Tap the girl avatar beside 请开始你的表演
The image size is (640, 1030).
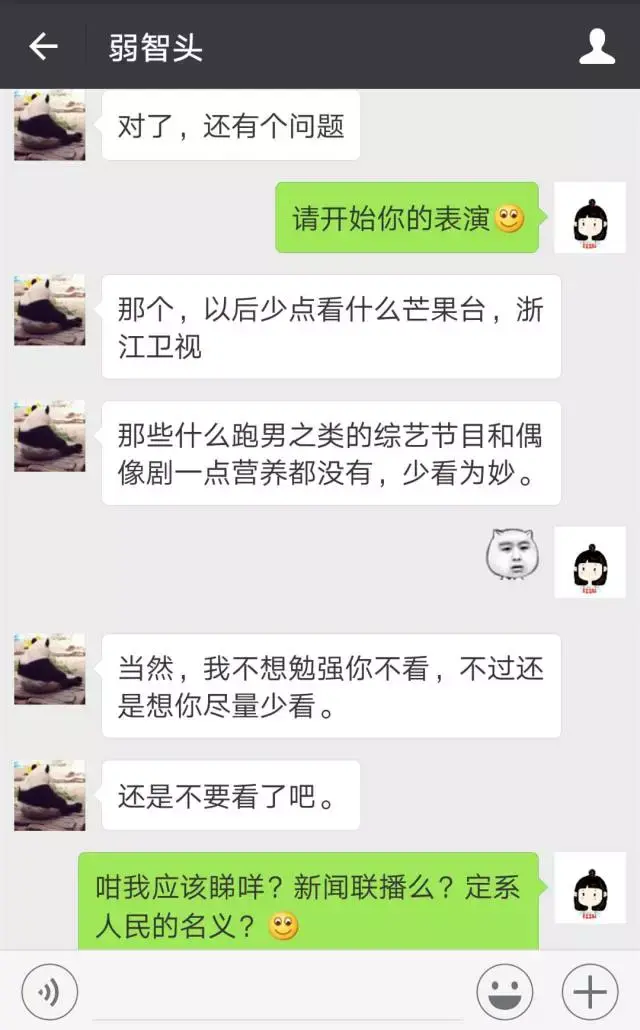(x=590, y=218)
